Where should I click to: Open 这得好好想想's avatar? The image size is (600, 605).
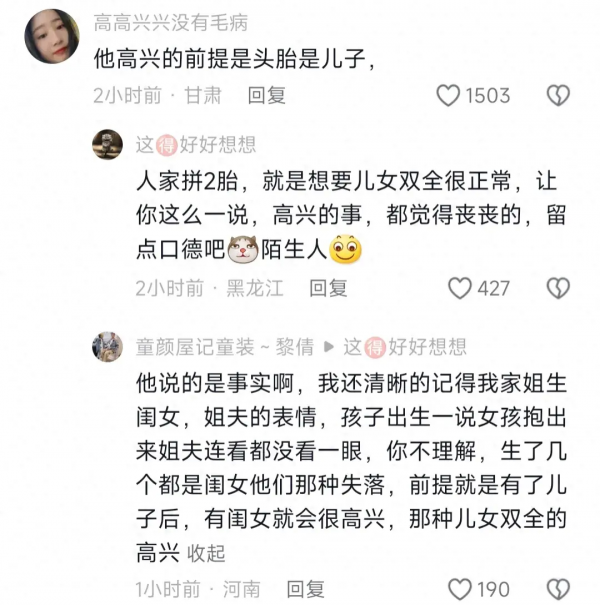[x=108, y=145]
